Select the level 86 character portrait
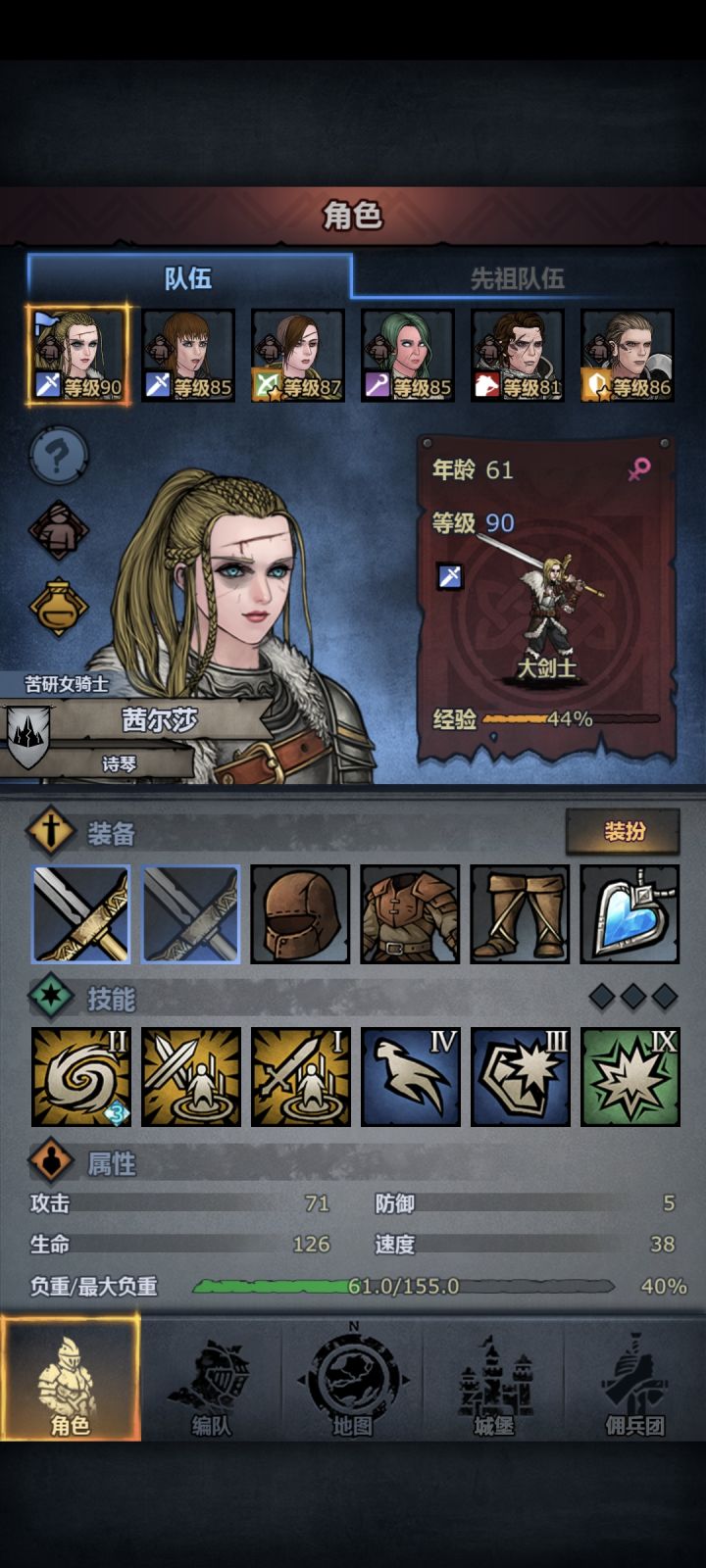 (x=628, y=356)
